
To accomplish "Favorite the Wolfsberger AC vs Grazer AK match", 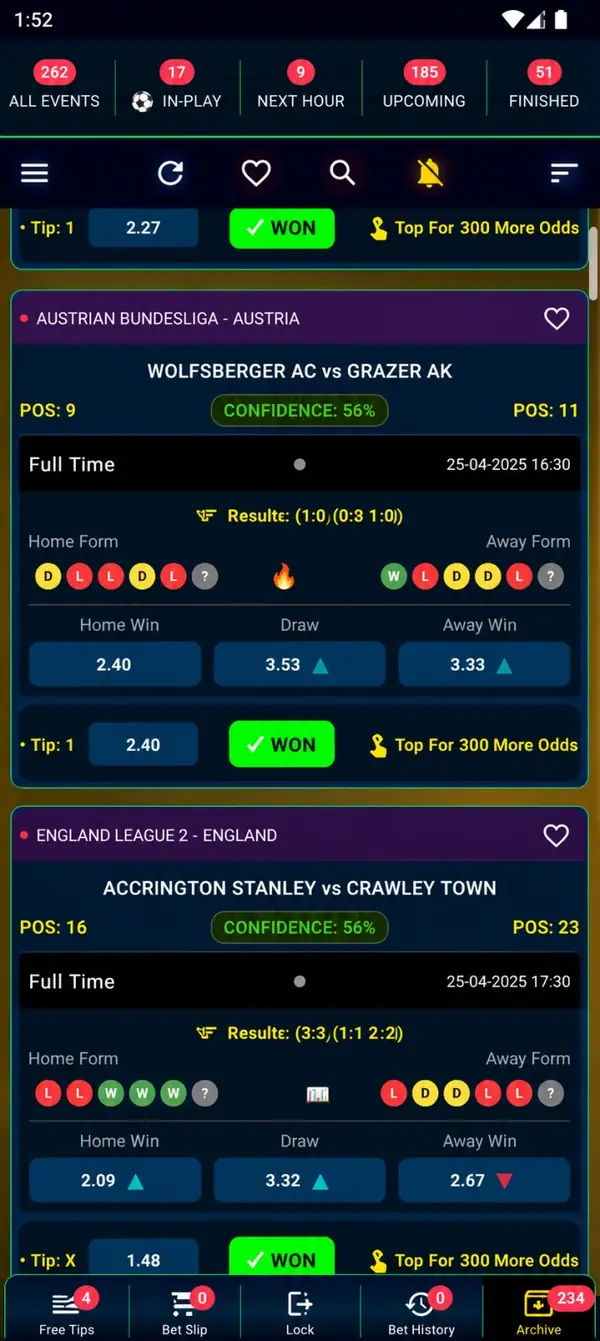I will (556, 318).
